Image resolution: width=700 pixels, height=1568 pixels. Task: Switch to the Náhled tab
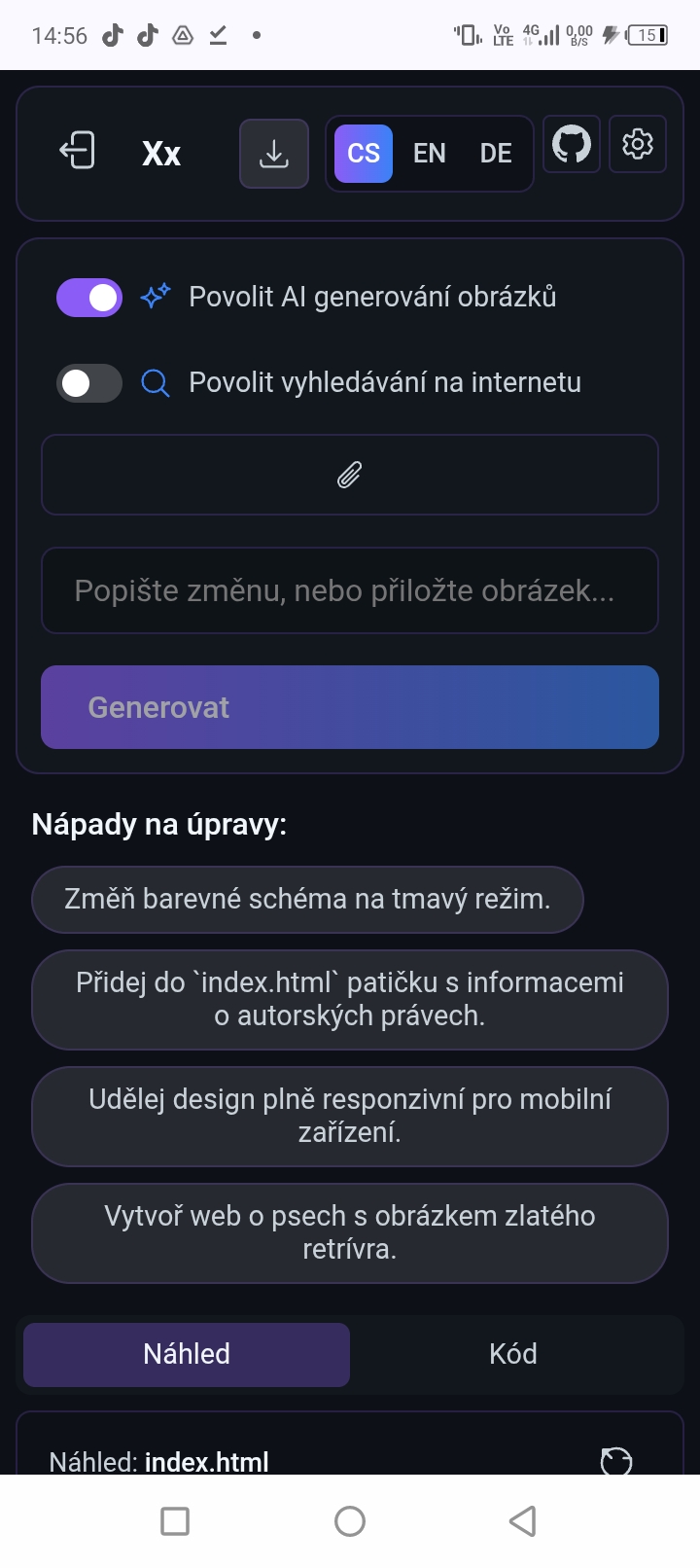(187, 1354)
